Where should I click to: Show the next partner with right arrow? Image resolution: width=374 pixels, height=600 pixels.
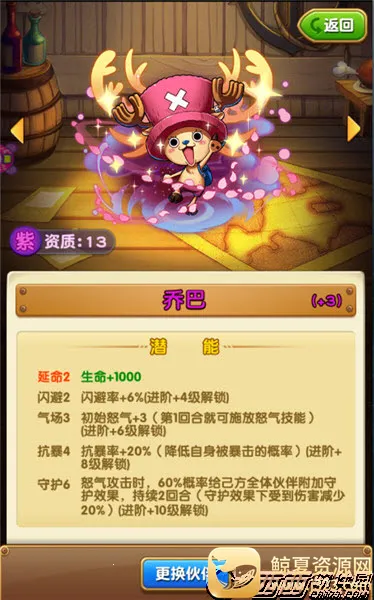pyautogui.click(x=354, y=129)
